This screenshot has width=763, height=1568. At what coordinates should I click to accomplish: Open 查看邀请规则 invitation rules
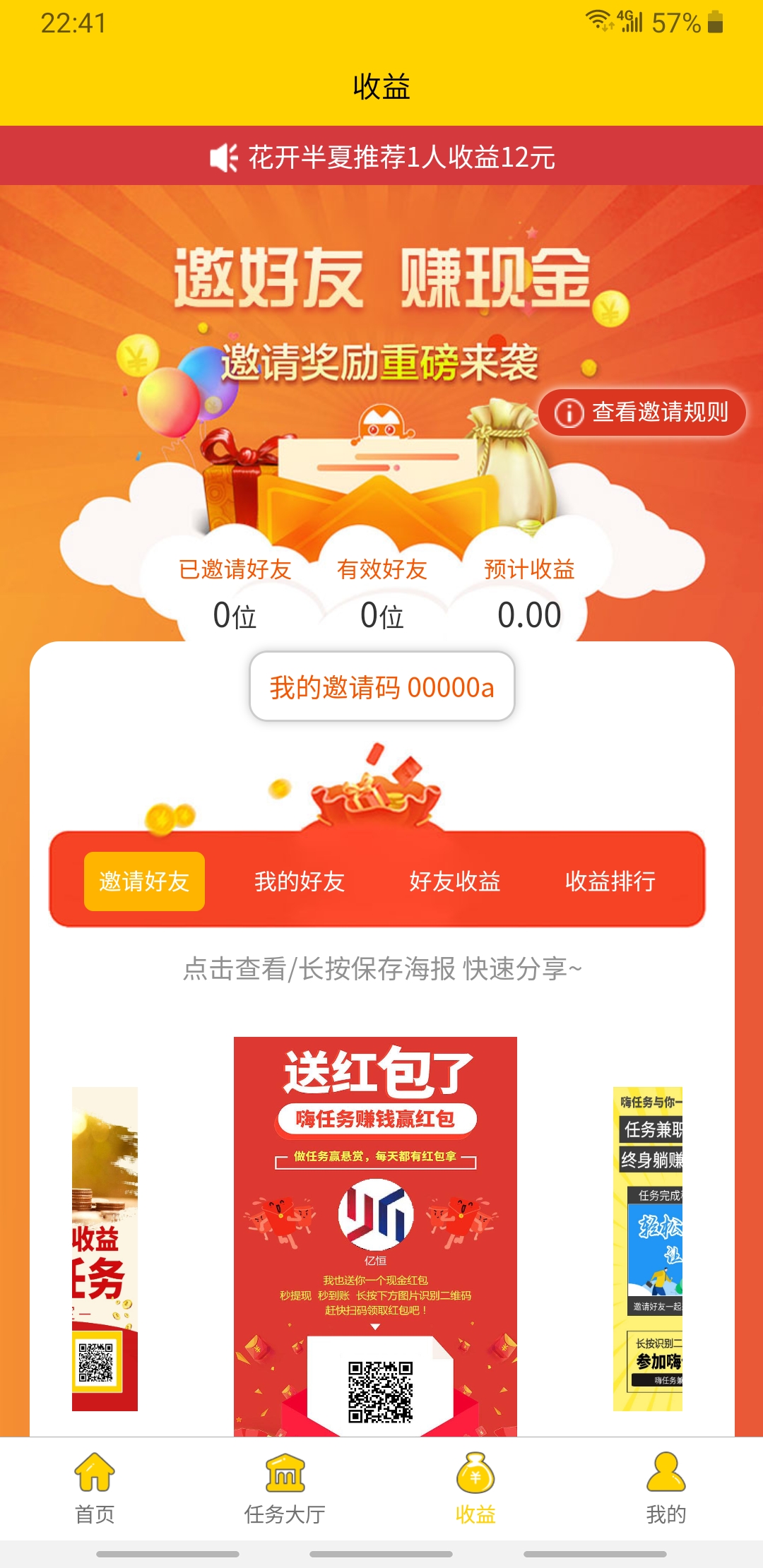[641, 412]
